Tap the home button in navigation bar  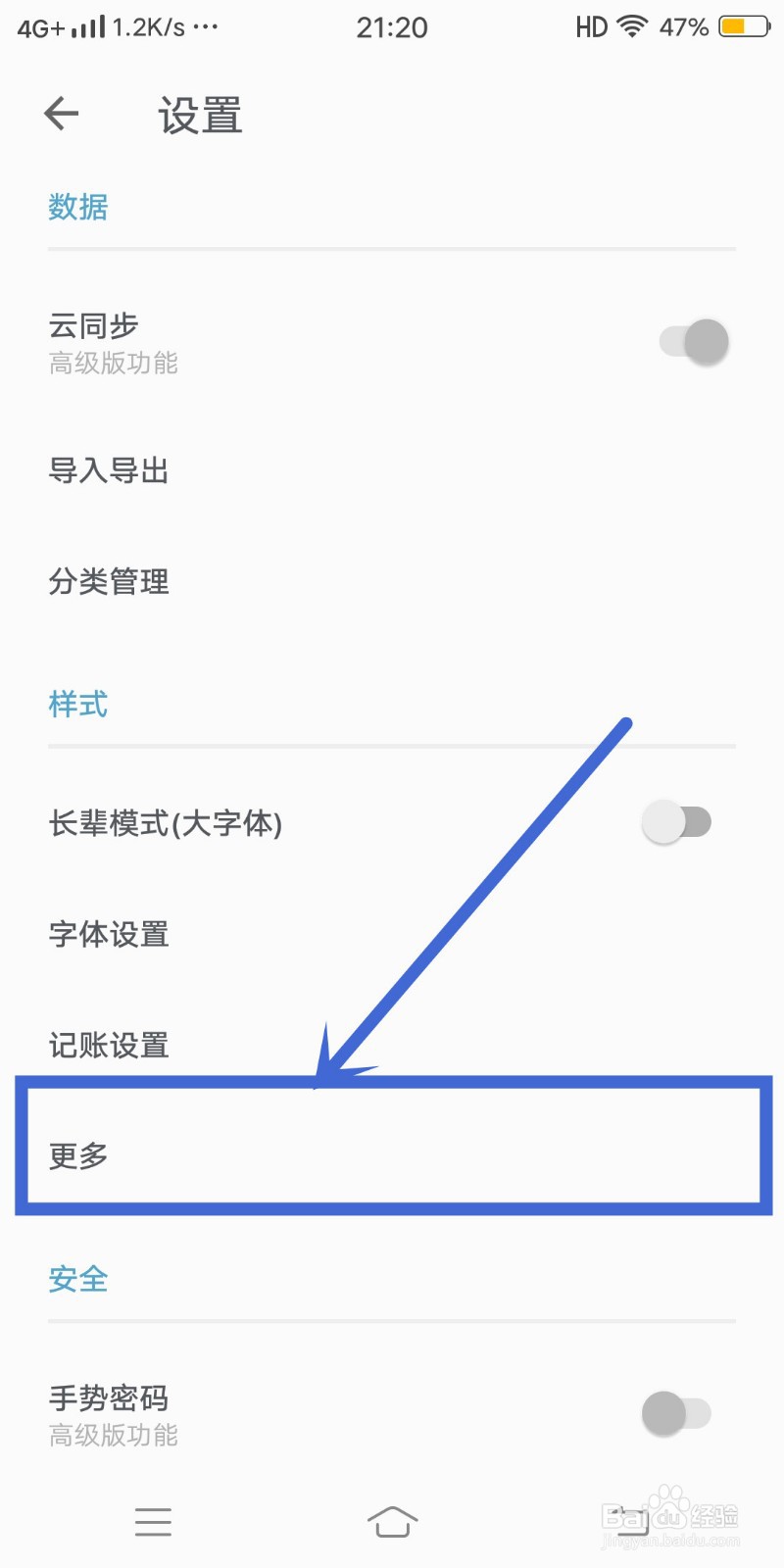392,1522
